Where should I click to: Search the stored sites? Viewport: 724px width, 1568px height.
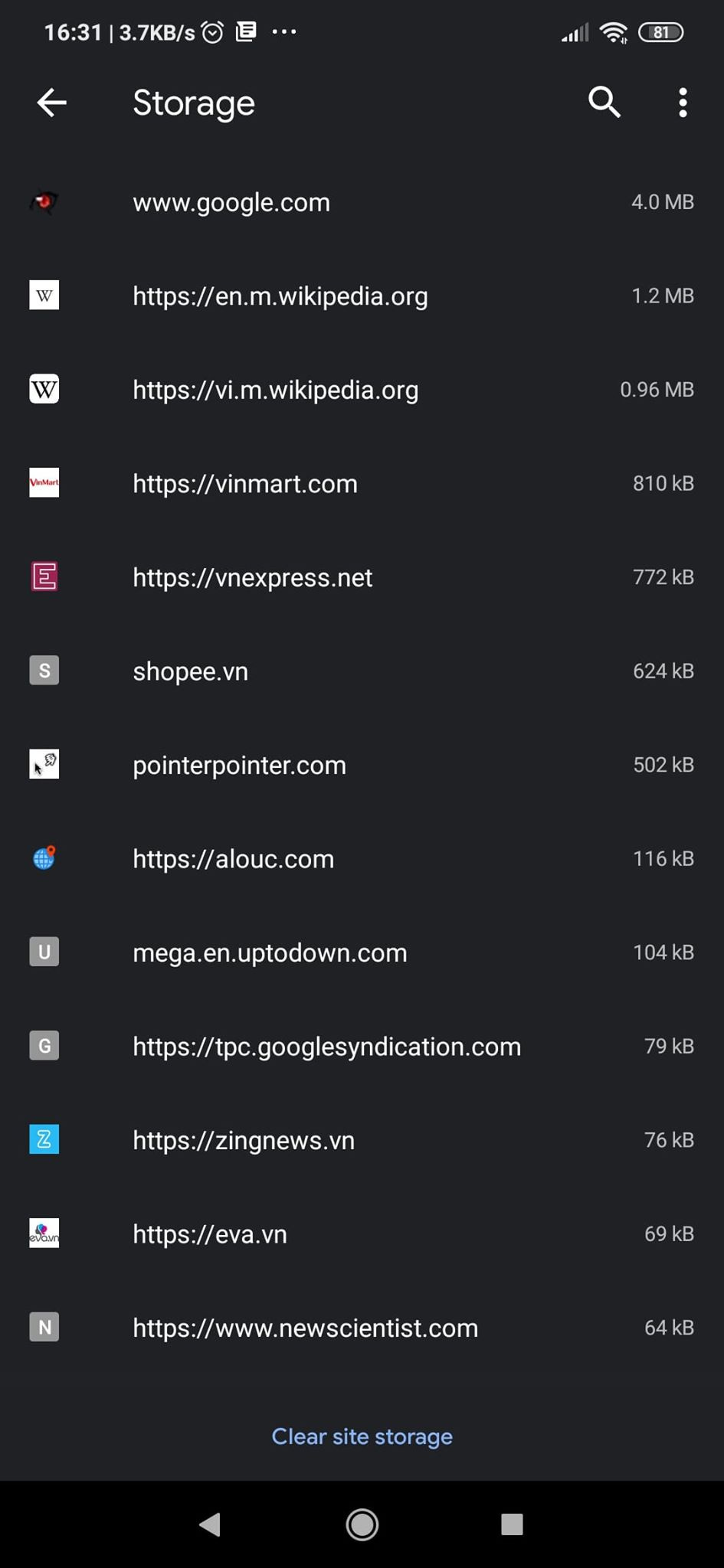604,102
